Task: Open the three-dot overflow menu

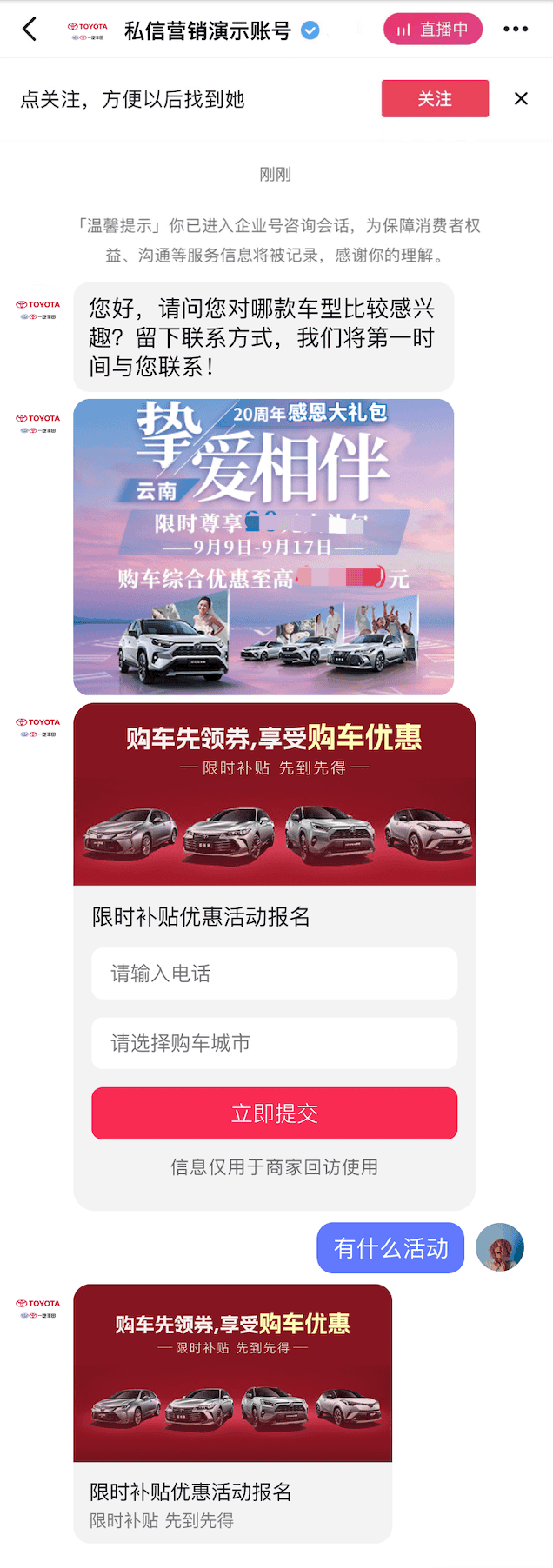Action: (x=515, y=30)
